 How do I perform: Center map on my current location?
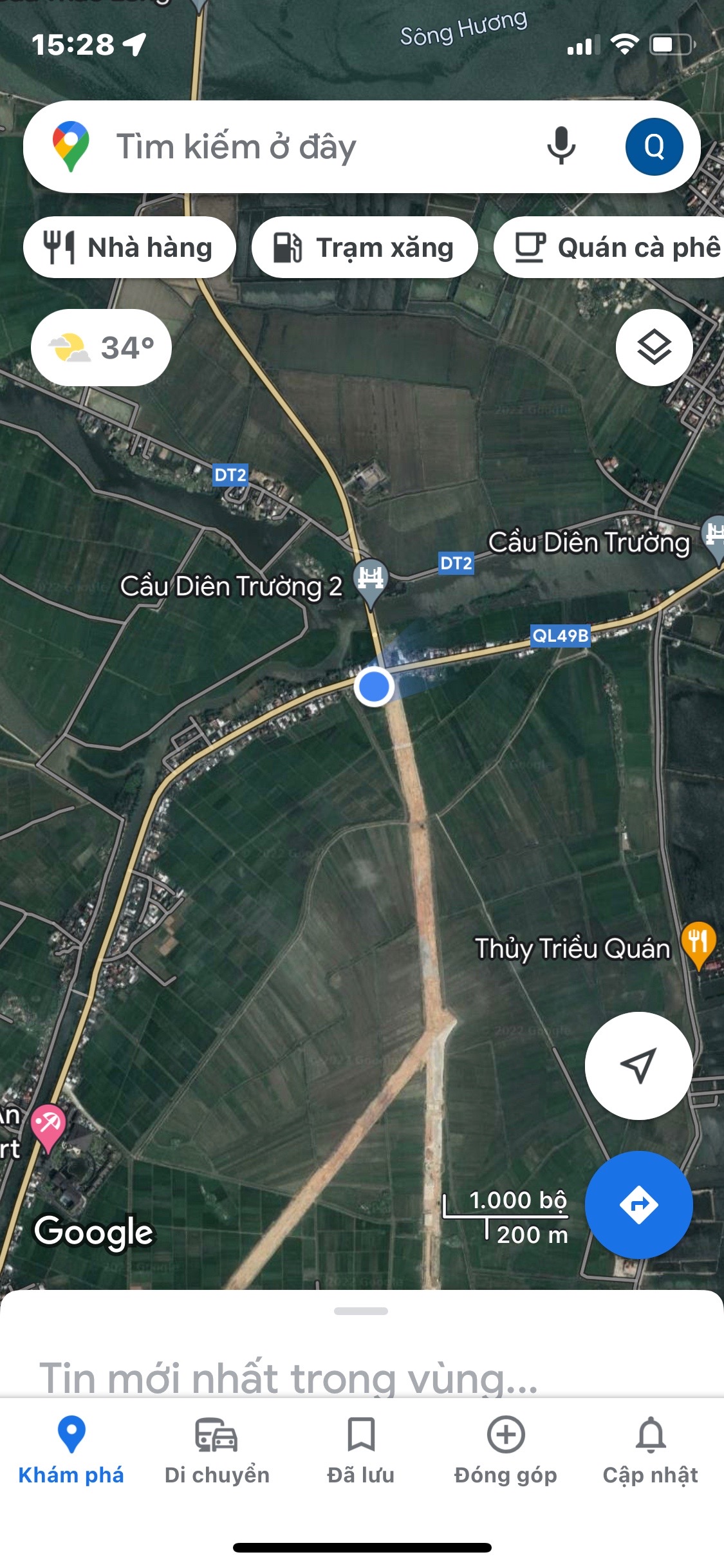click(638, 1065)
